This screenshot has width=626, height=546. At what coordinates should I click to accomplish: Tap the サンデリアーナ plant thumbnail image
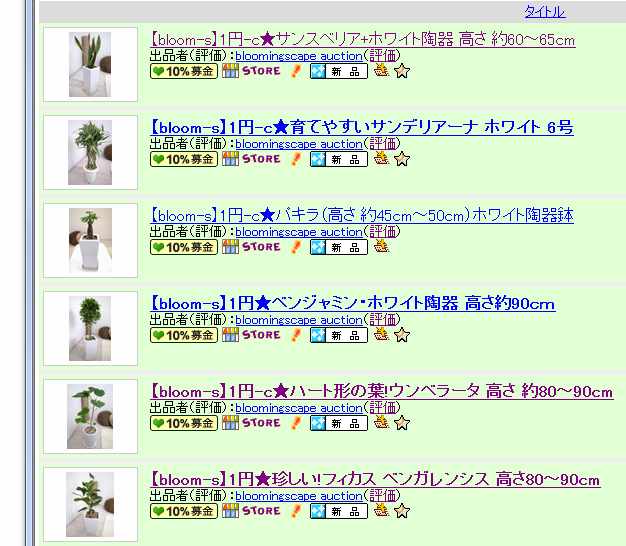90,153
